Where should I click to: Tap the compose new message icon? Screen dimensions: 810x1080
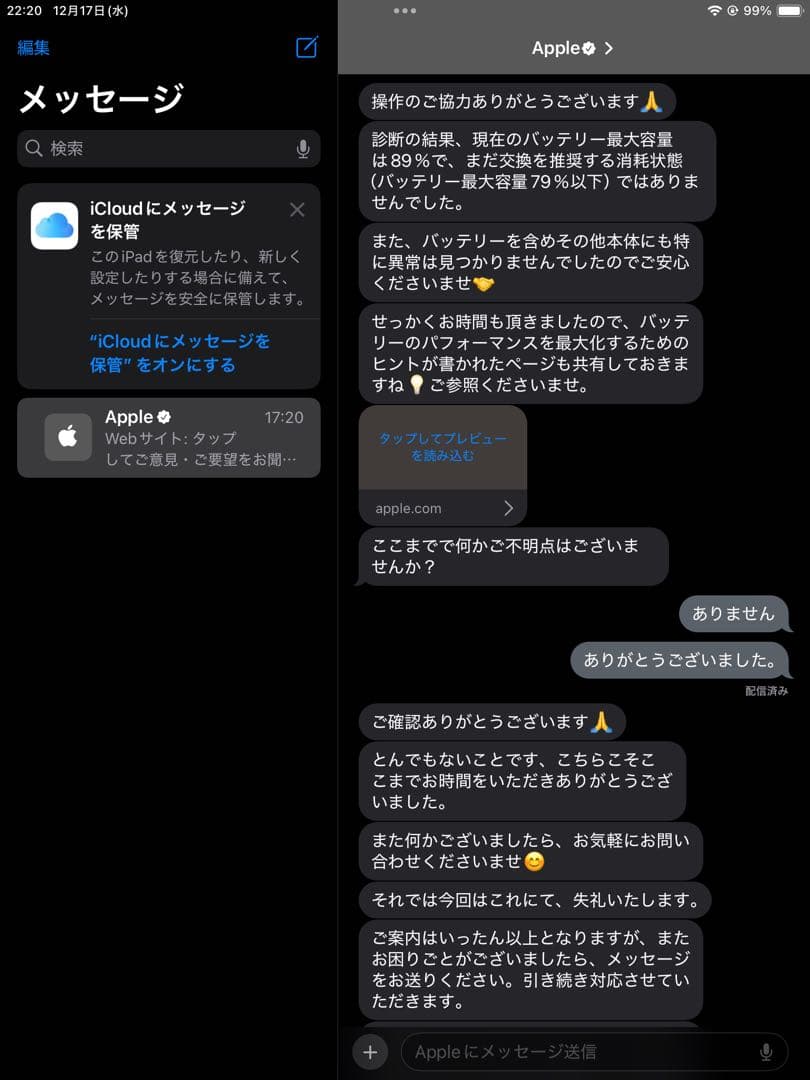coord(307,47)
